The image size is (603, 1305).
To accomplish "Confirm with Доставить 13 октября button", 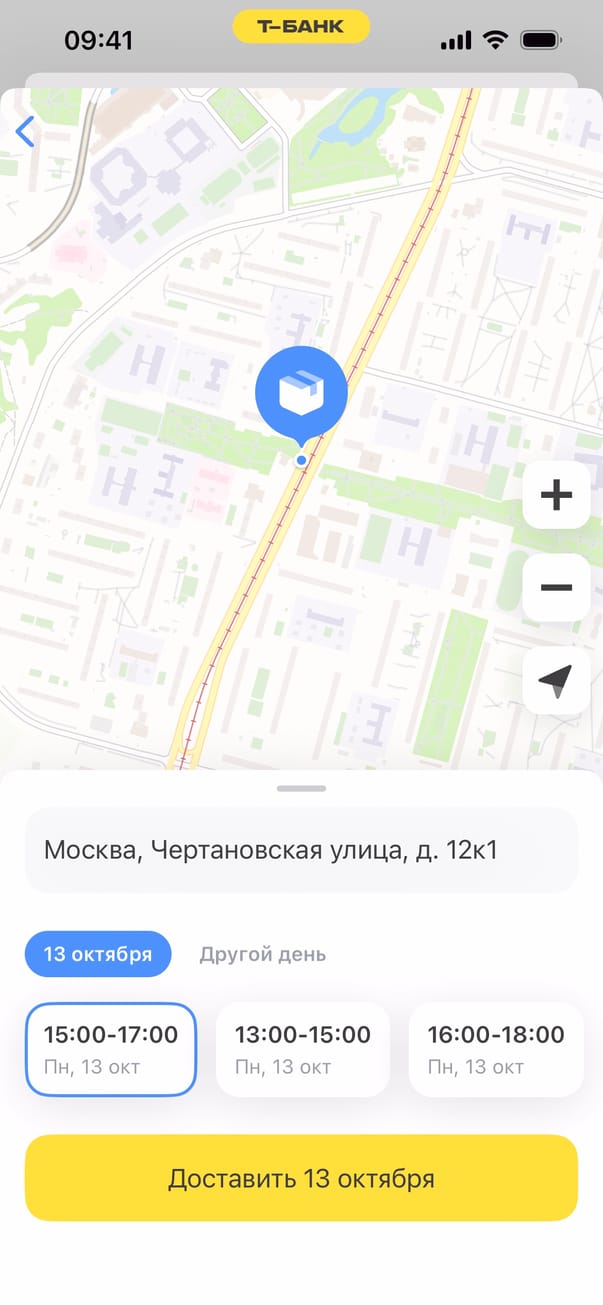I will pyautogui.click(x=301, y=1178).
